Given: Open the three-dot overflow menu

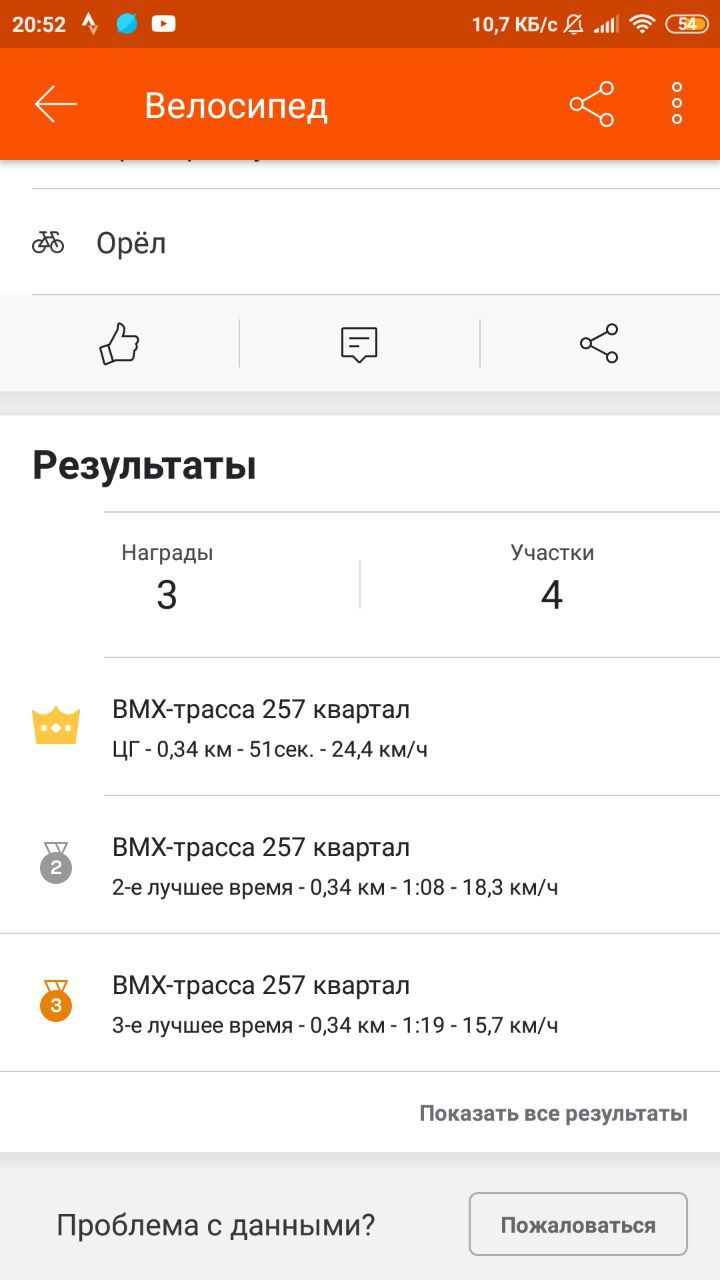Looking at the screenshot, I should coord(677,104).
